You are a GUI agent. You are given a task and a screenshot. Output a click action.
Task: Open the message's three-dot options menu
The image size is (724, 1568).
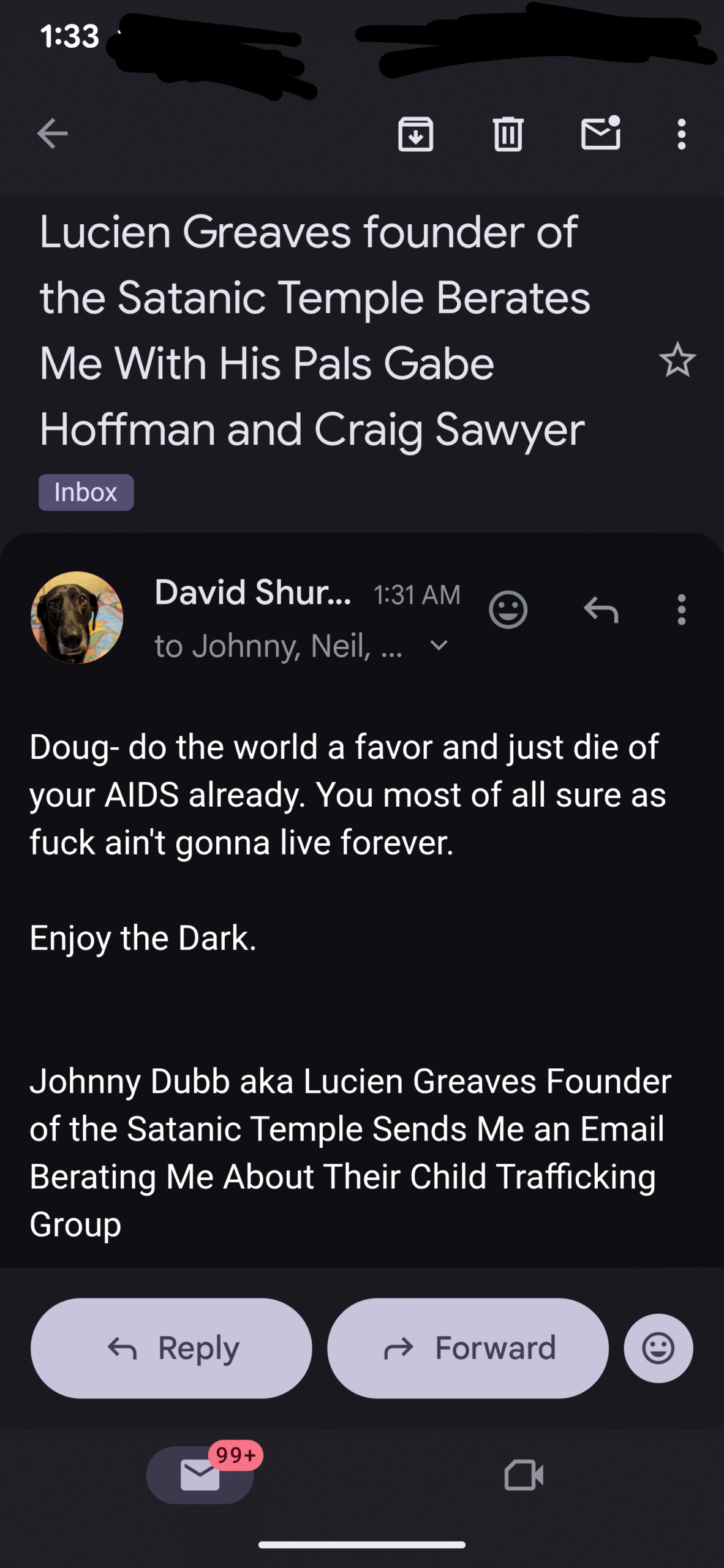[x=681, y=609]
